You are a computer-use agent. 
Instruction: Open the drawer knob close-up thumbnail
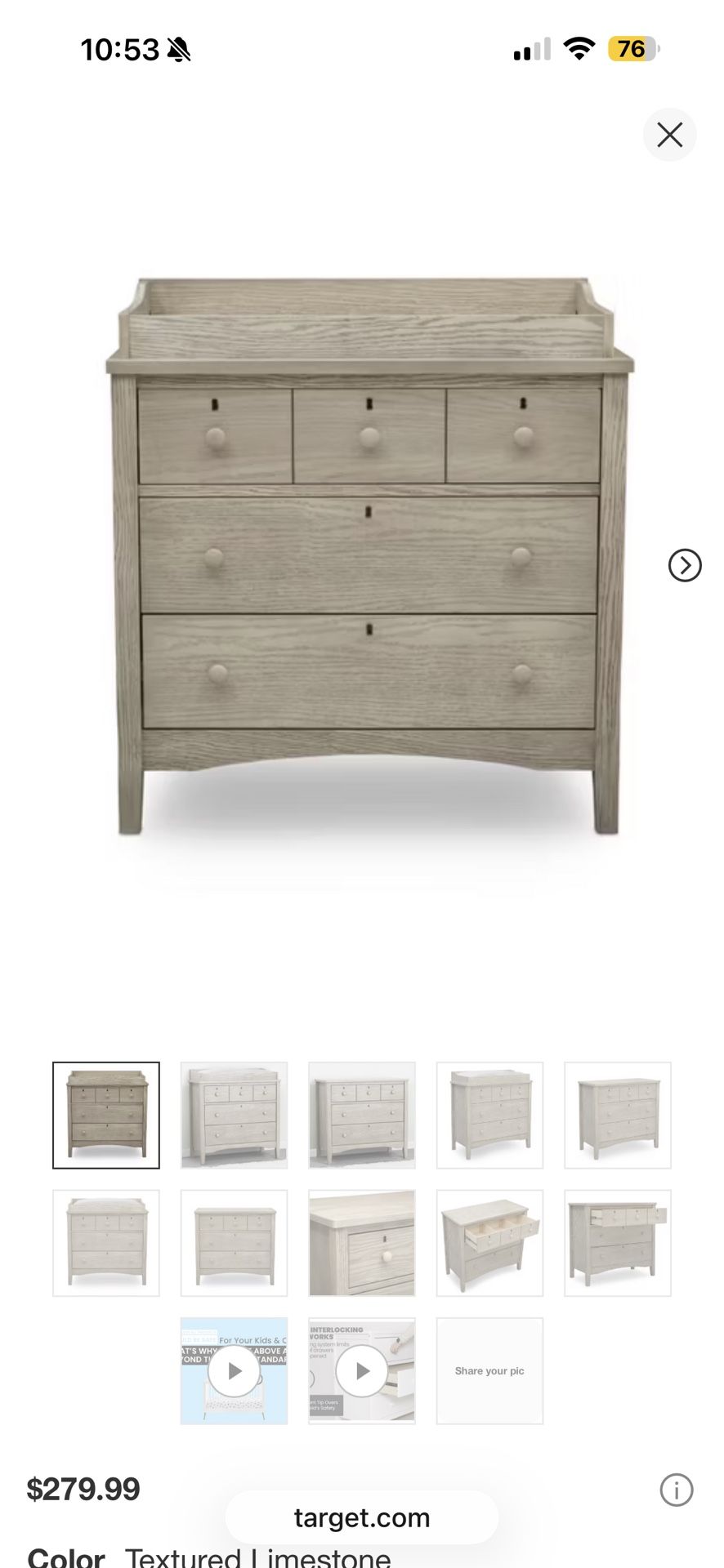click(362, 1242)
